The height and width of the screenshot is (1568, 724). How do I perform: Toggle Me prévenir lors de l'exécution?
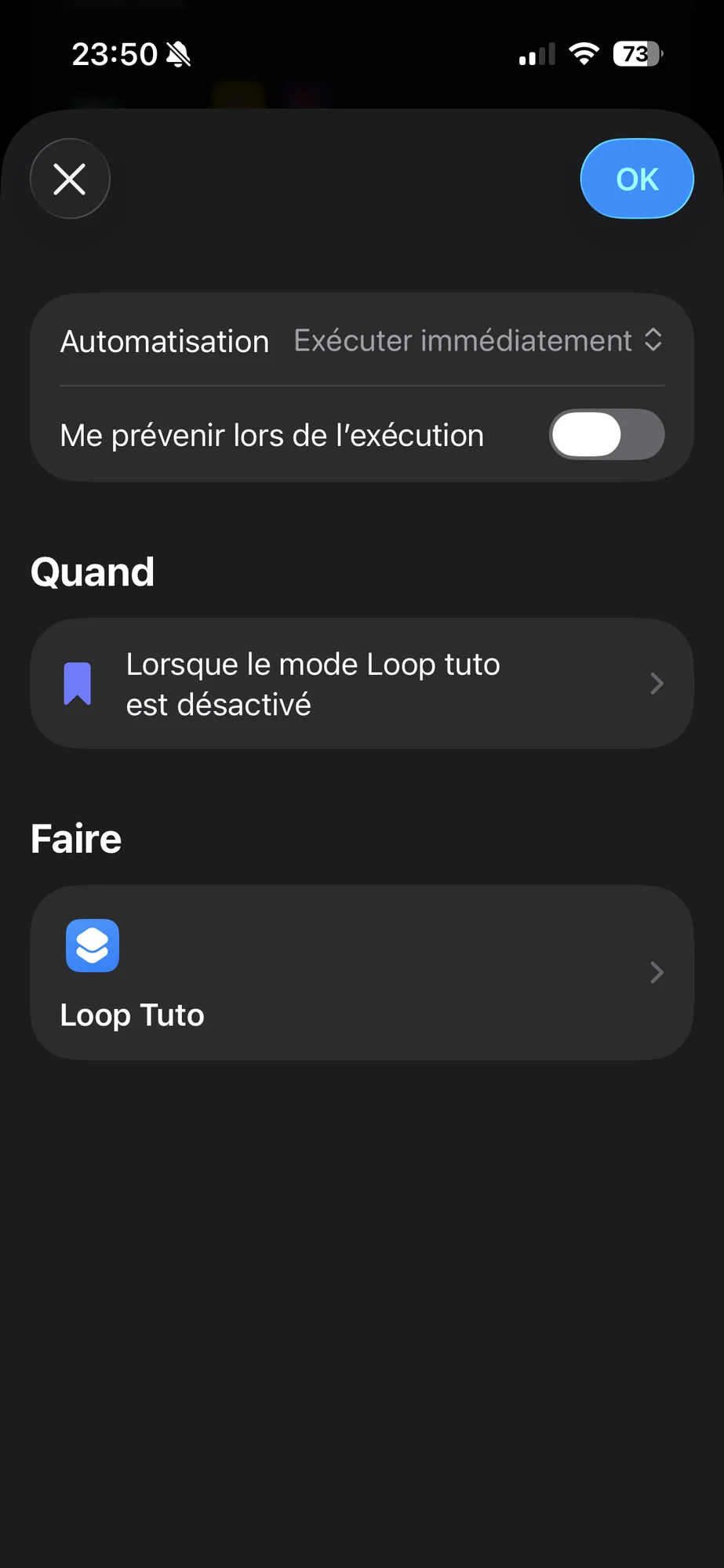[606, 435]
